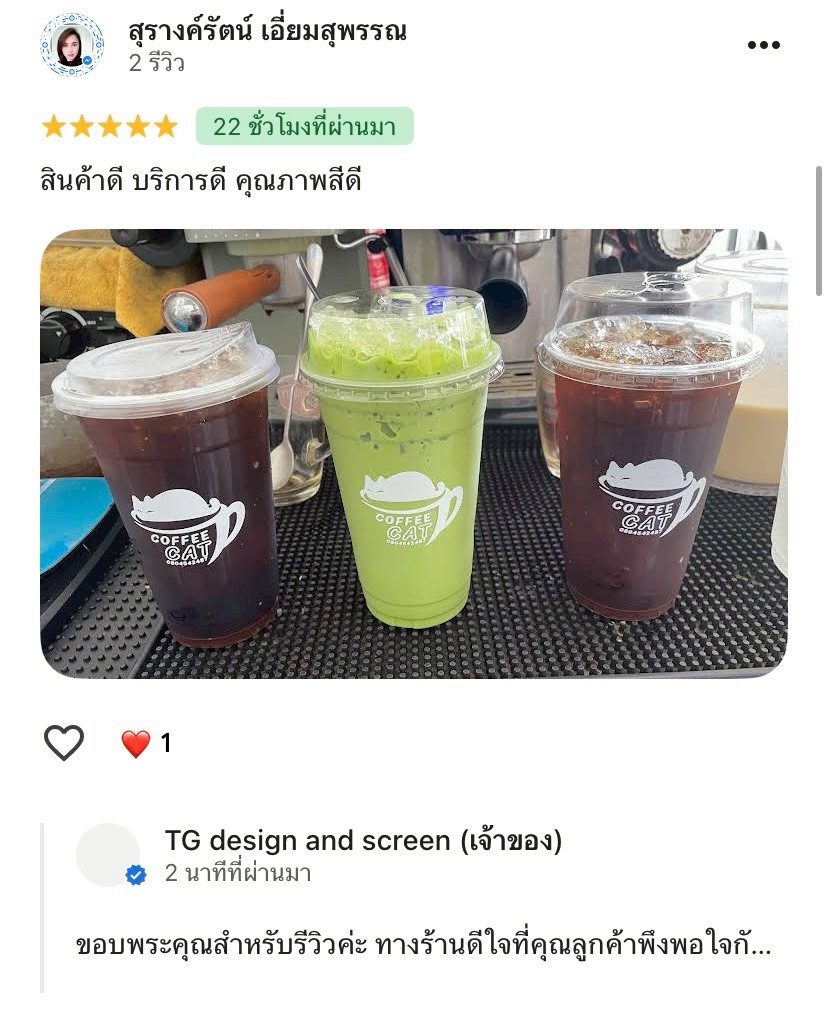Expand the owner's truncated reply text
Image resolution: width=828 pixels, height=1011 pixels.
tap(424, 945)
